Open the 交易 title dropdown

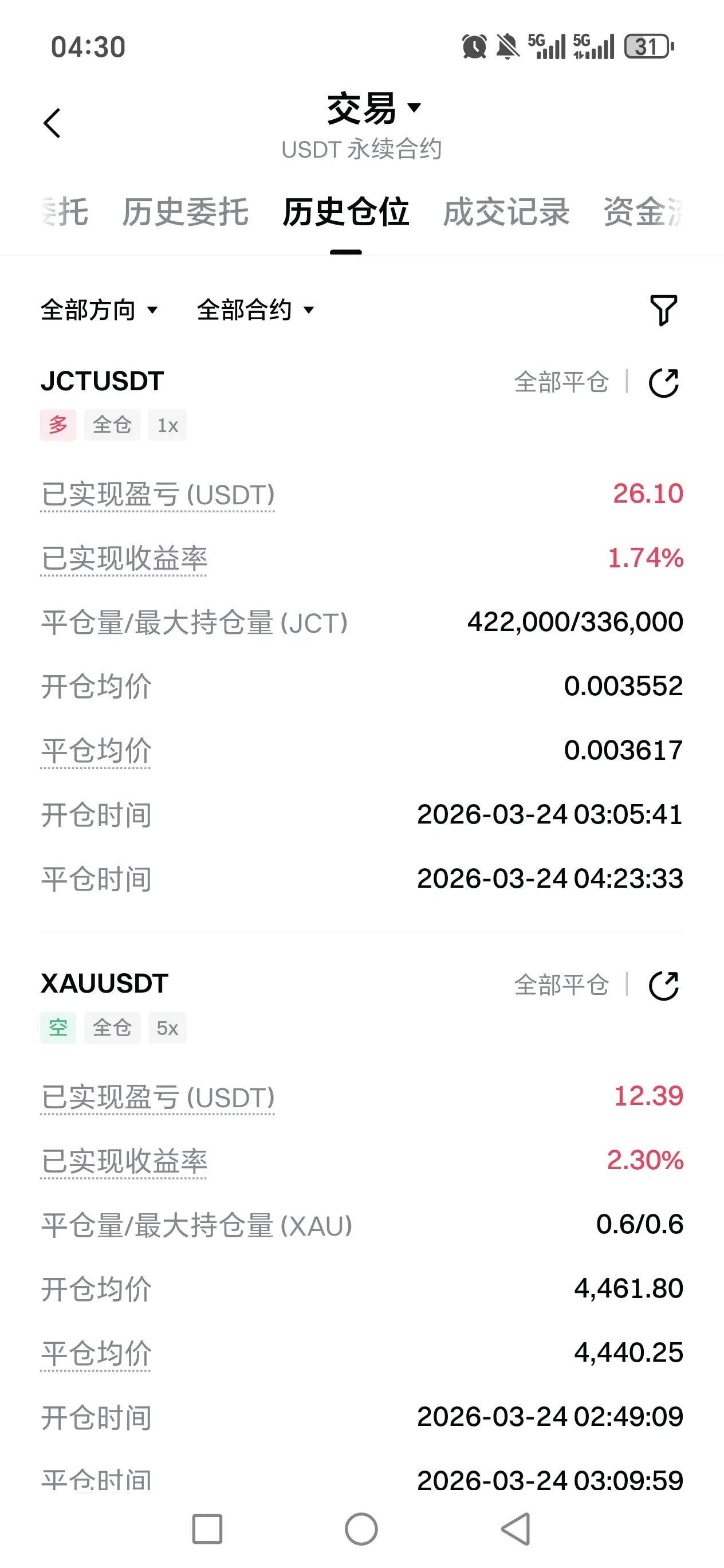pos(373,109)
